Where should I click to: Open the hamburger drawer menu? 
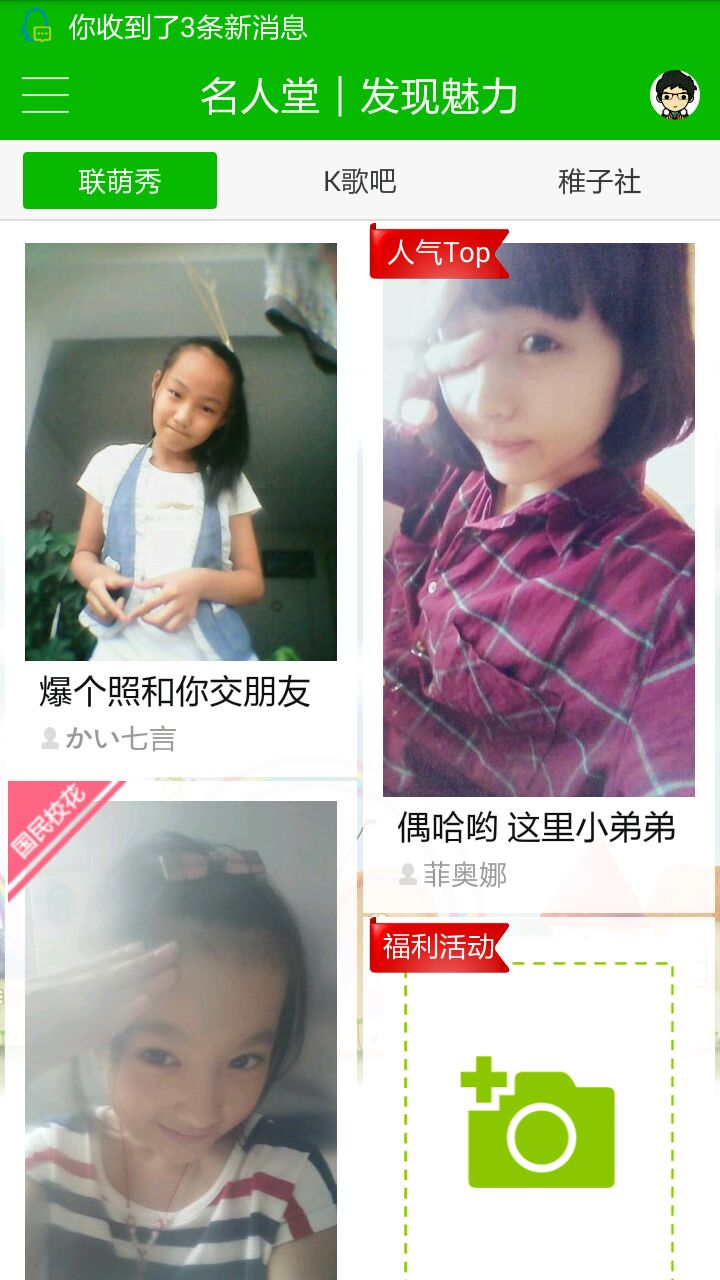46,95
